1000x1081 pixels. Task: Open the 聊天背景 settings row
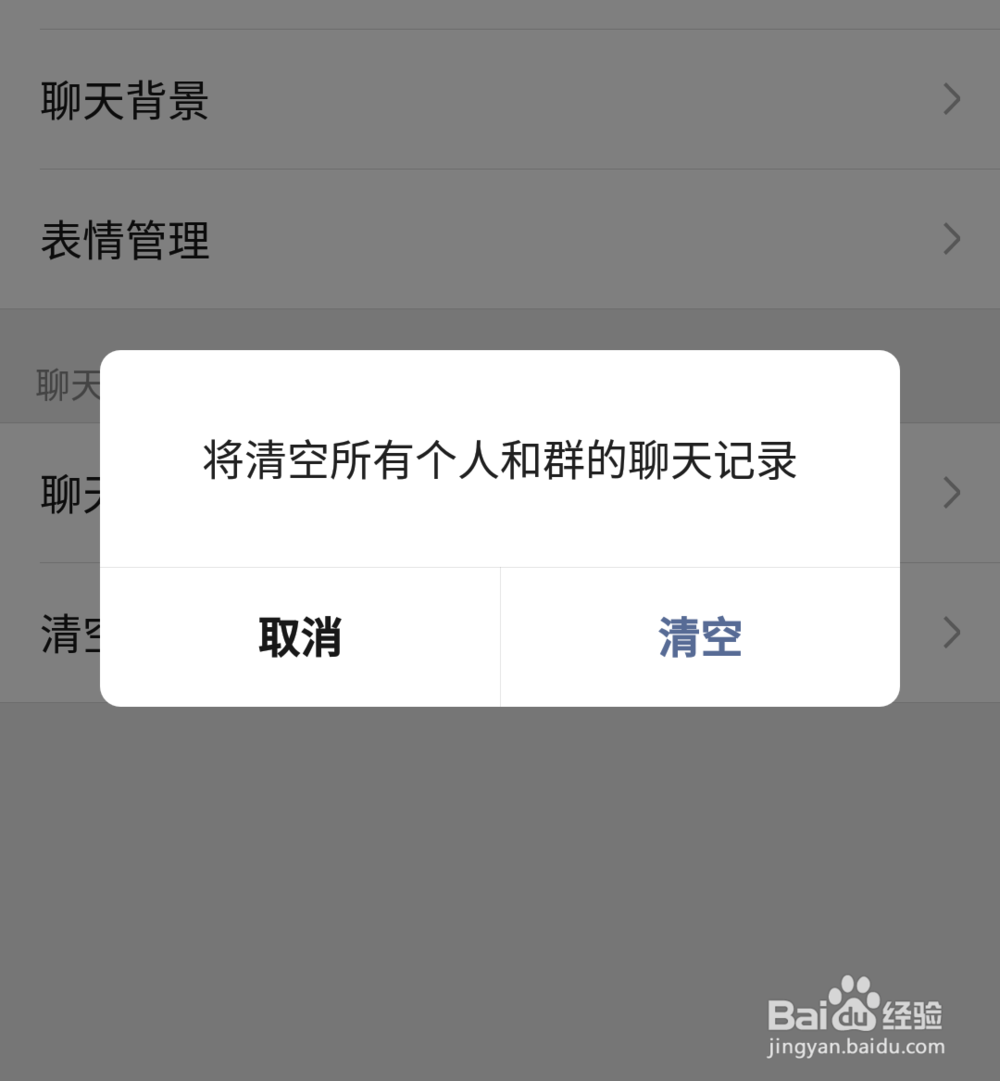(x=124, y=100)
